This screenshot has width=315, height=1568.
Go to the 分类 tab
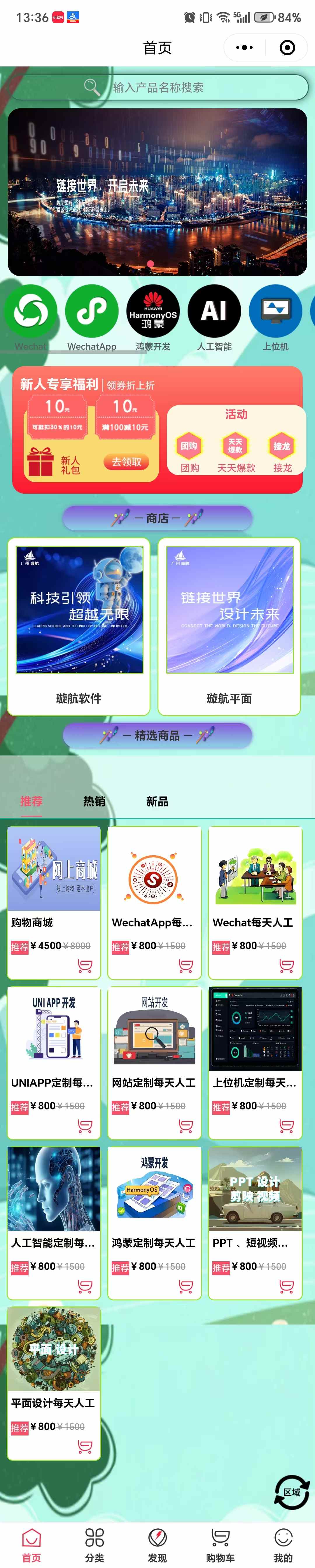tap(94, 1545)
